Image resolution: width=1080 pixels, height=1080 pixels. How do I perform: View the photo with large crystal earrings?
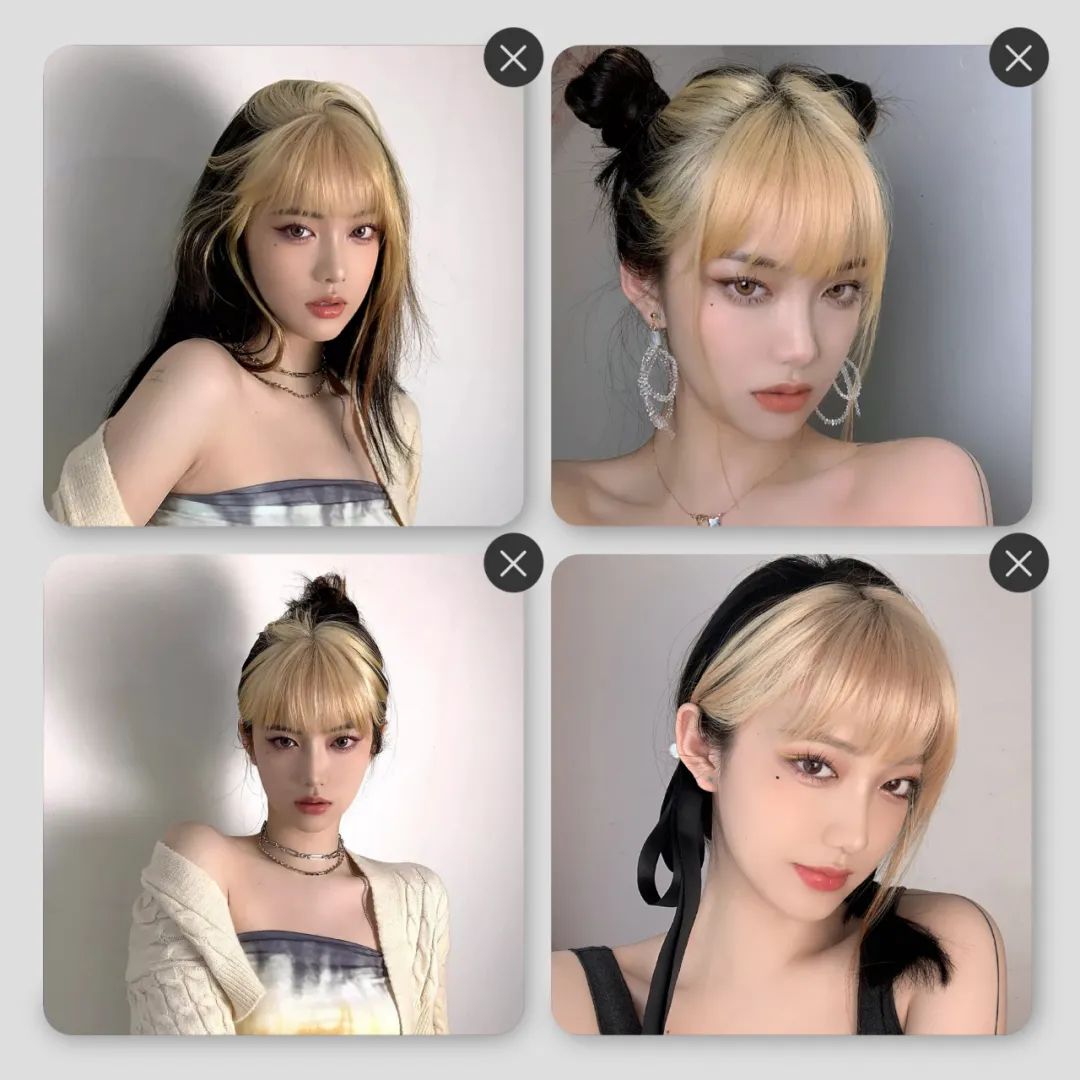(791, 285)
